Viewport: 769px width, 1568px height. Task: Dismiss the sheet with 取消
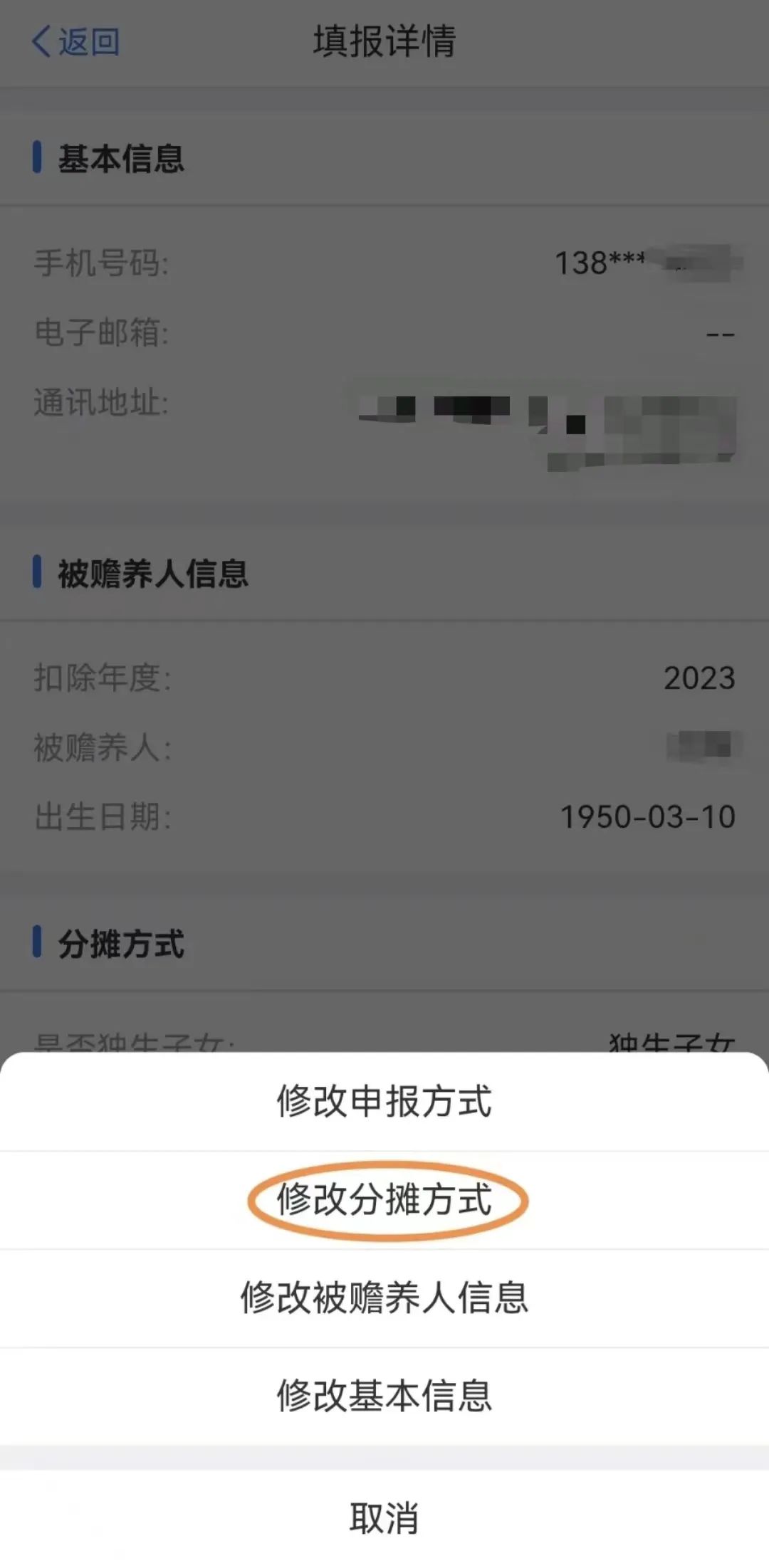coord(384,1518)
